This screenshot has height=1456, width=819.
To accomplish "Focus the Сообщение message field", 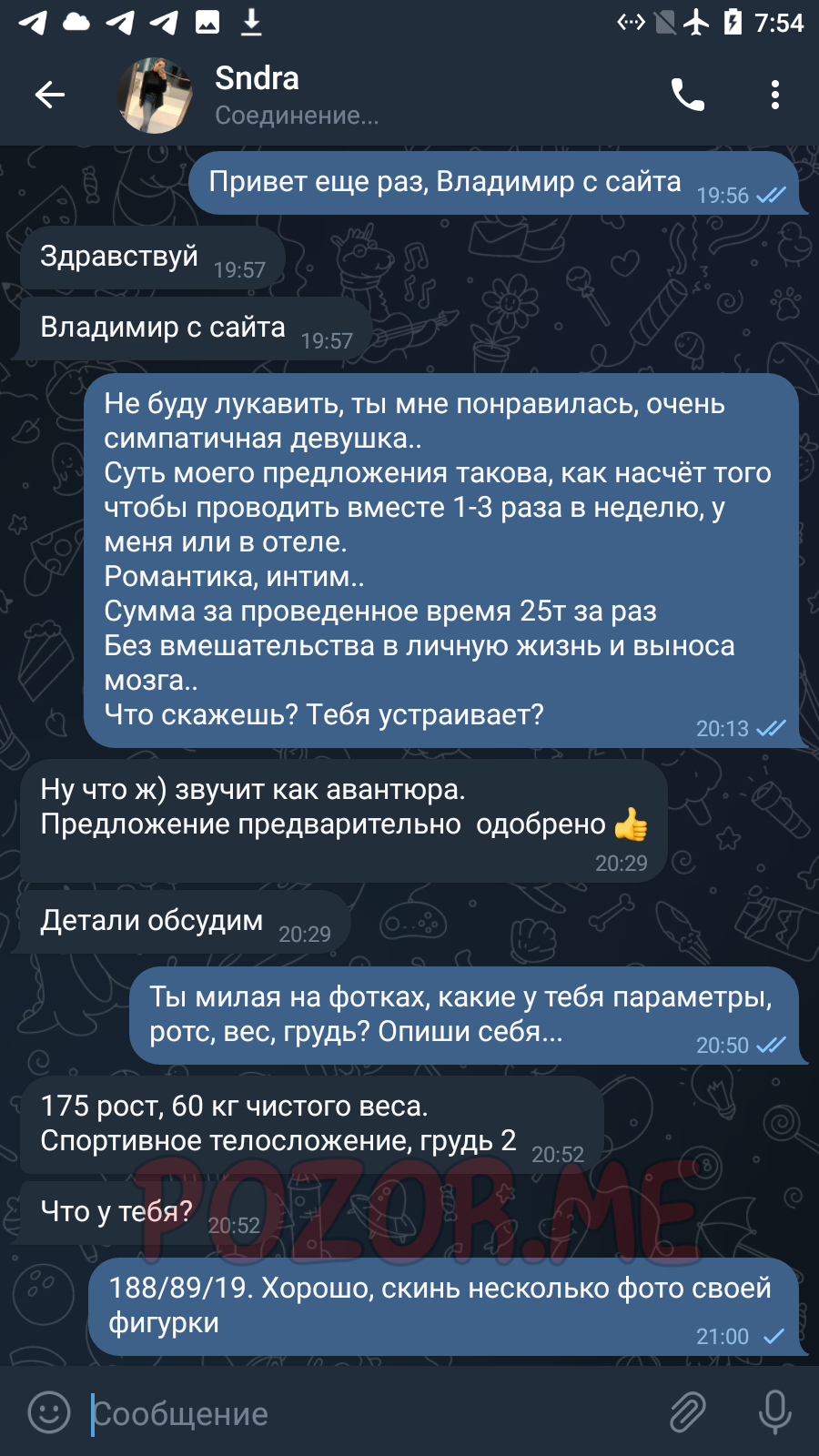I will [x=373, y=1414].
